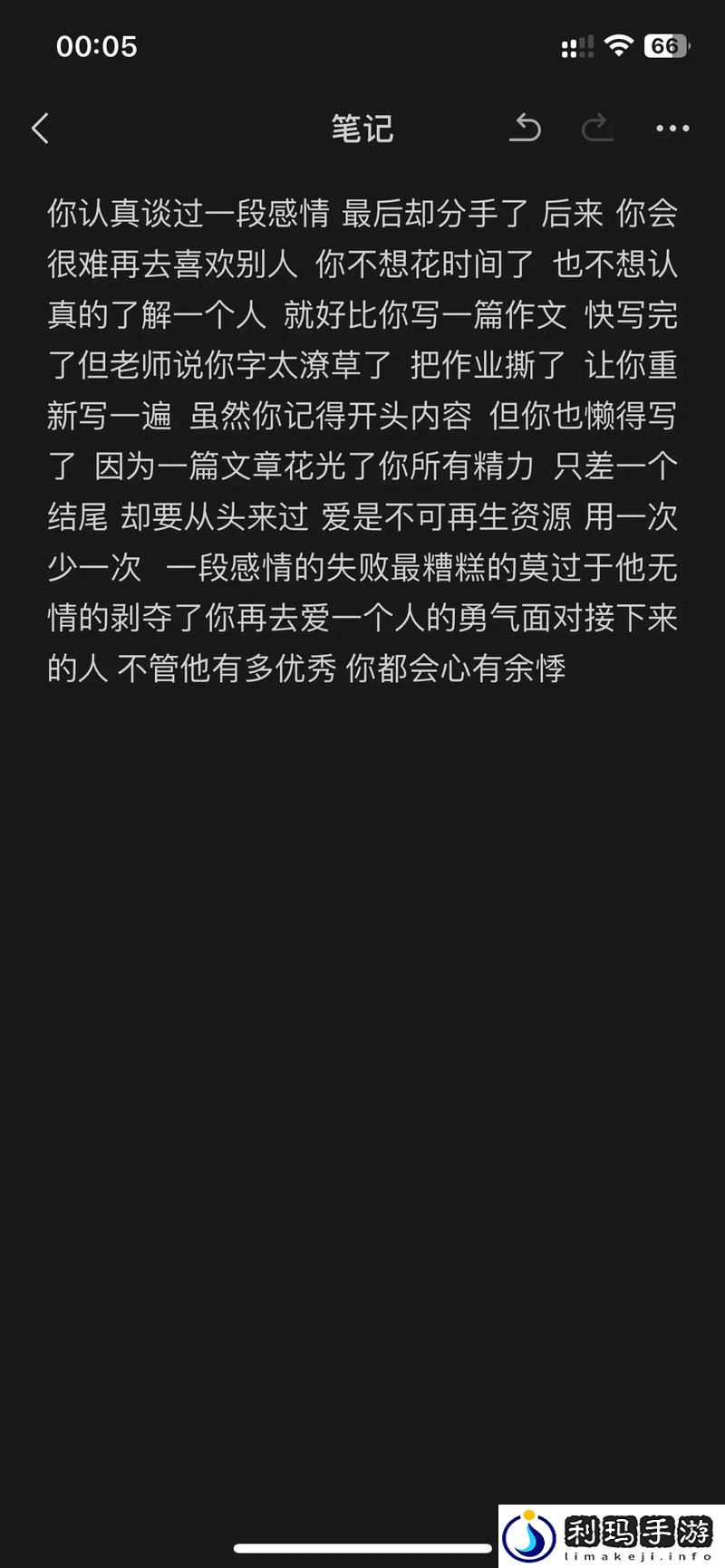Tap the note text to edit it
Image resolution: width=725 pixels, height=1568 pixels.
[x=362, y=441]
